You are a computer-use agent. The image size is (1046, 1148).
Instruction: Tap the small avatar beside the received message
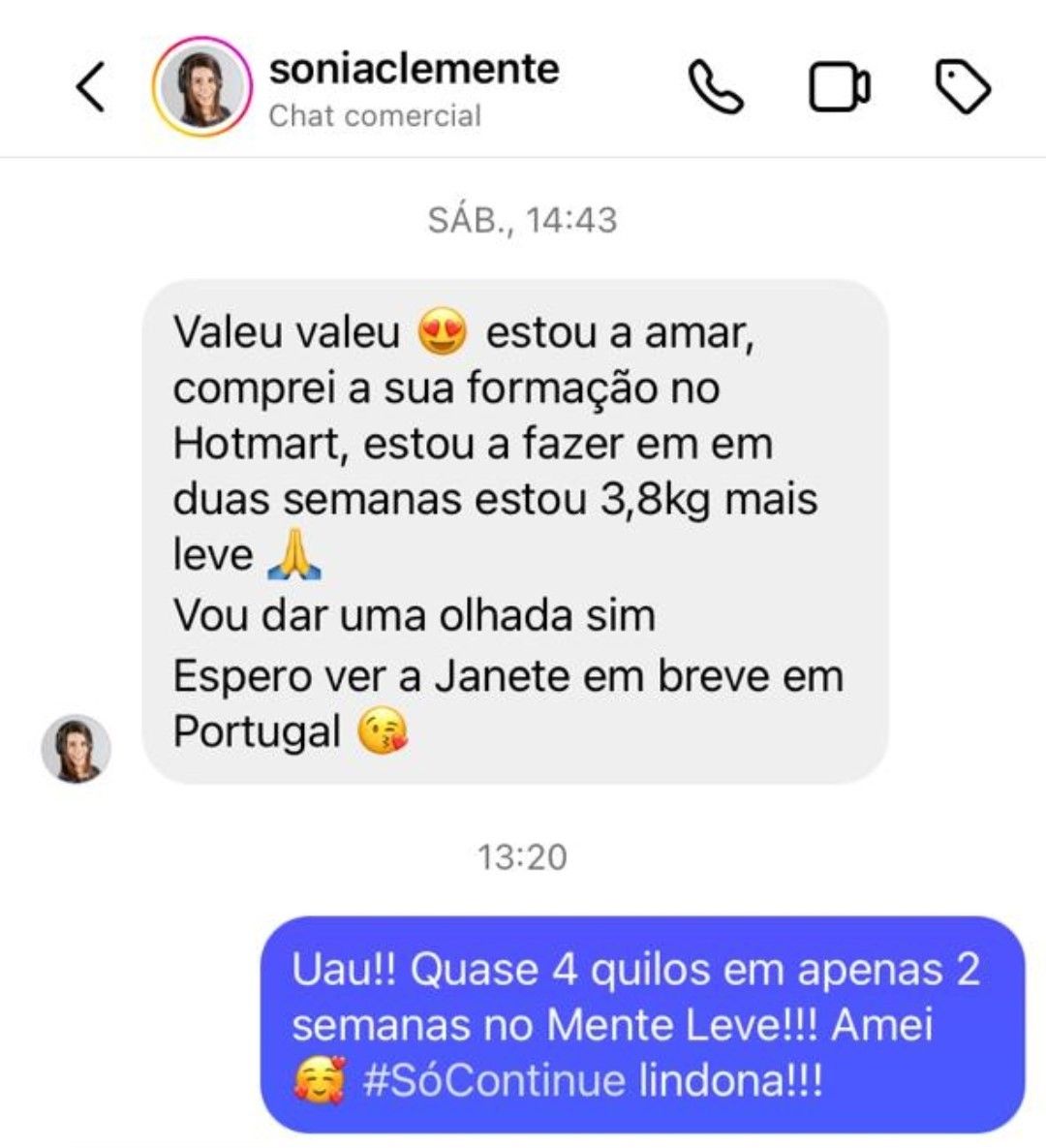click(x=77, y=749)
